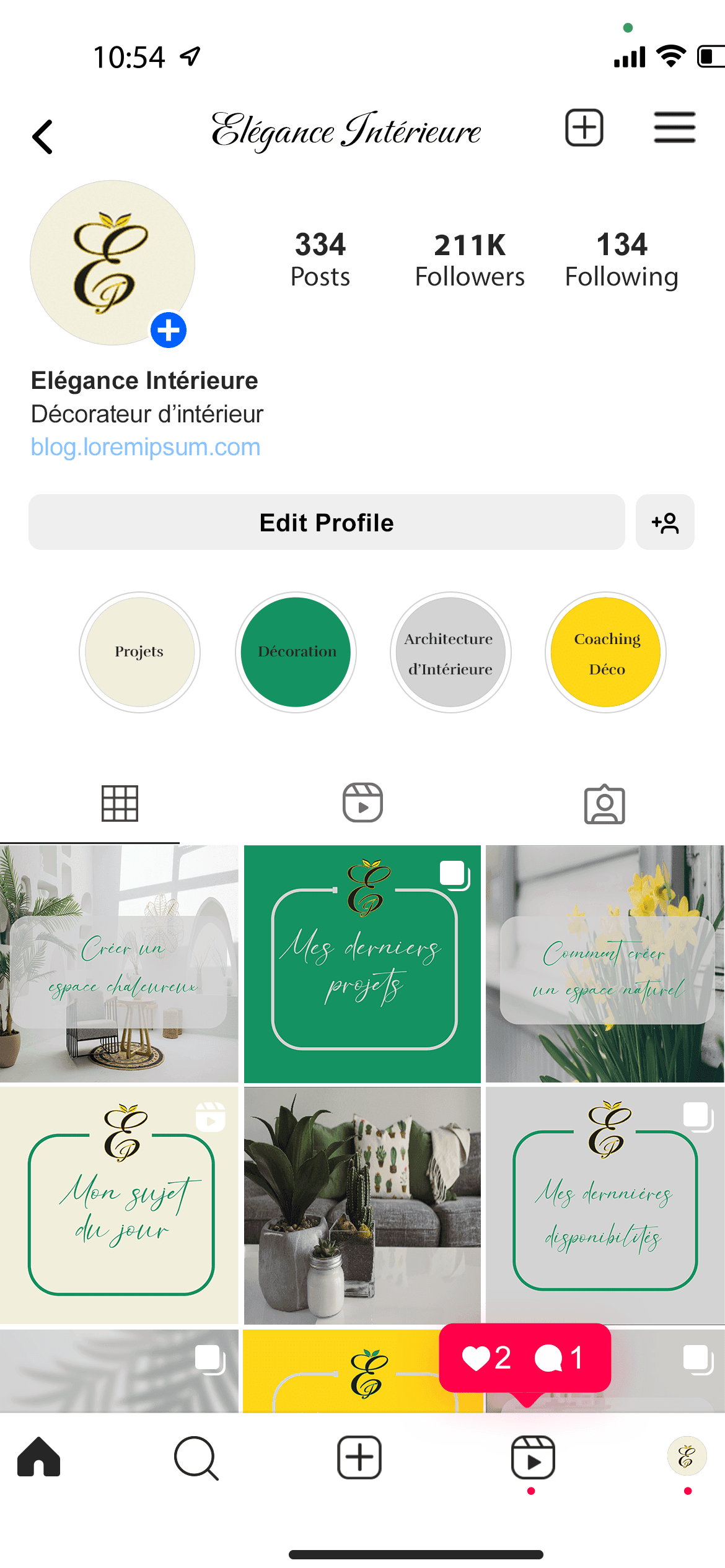Tap Edit Profile

[x=327, y=522]
